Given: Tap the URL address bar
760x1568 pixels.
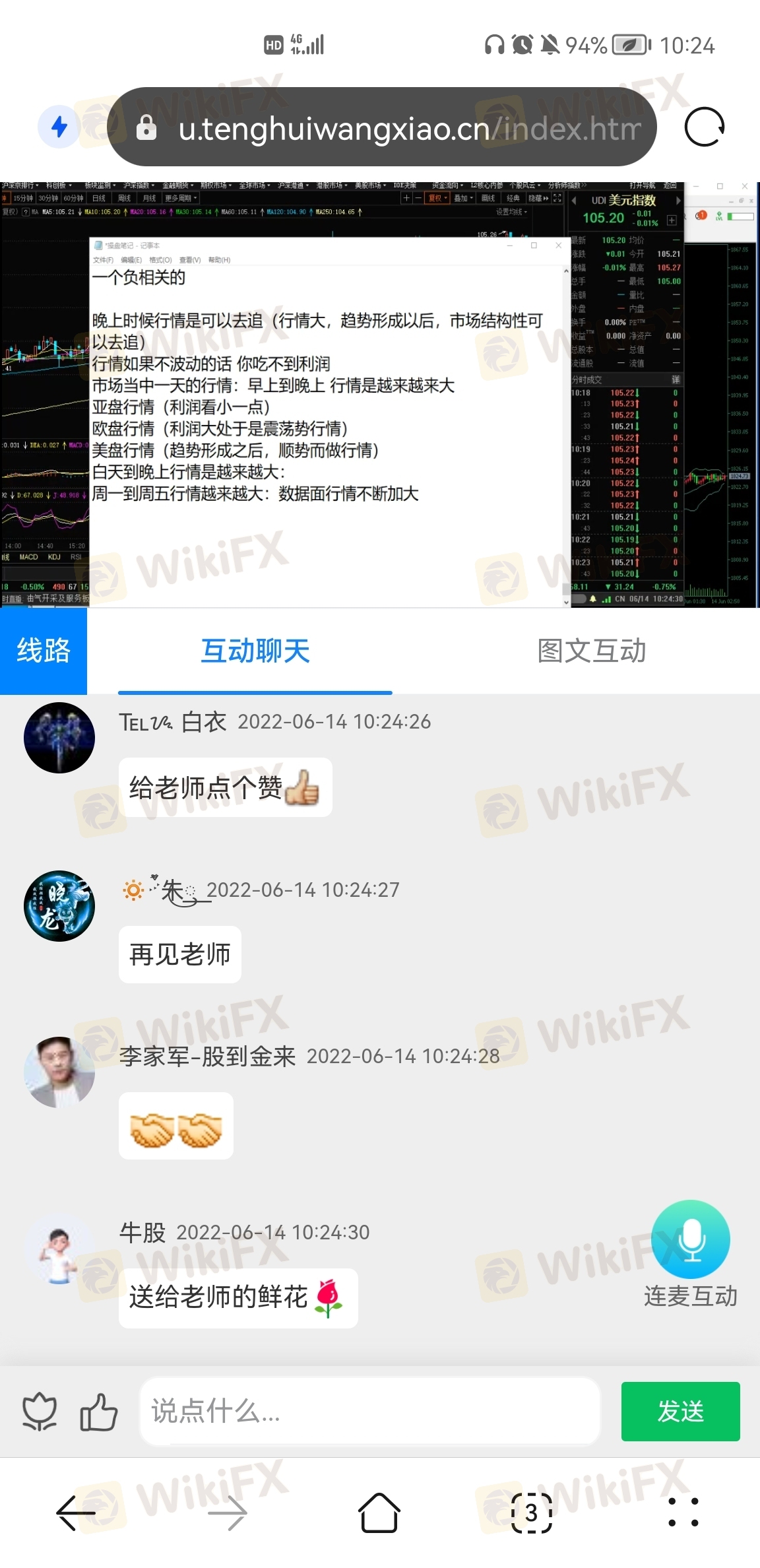Looking at the screenshot, I should pos(396,127).
